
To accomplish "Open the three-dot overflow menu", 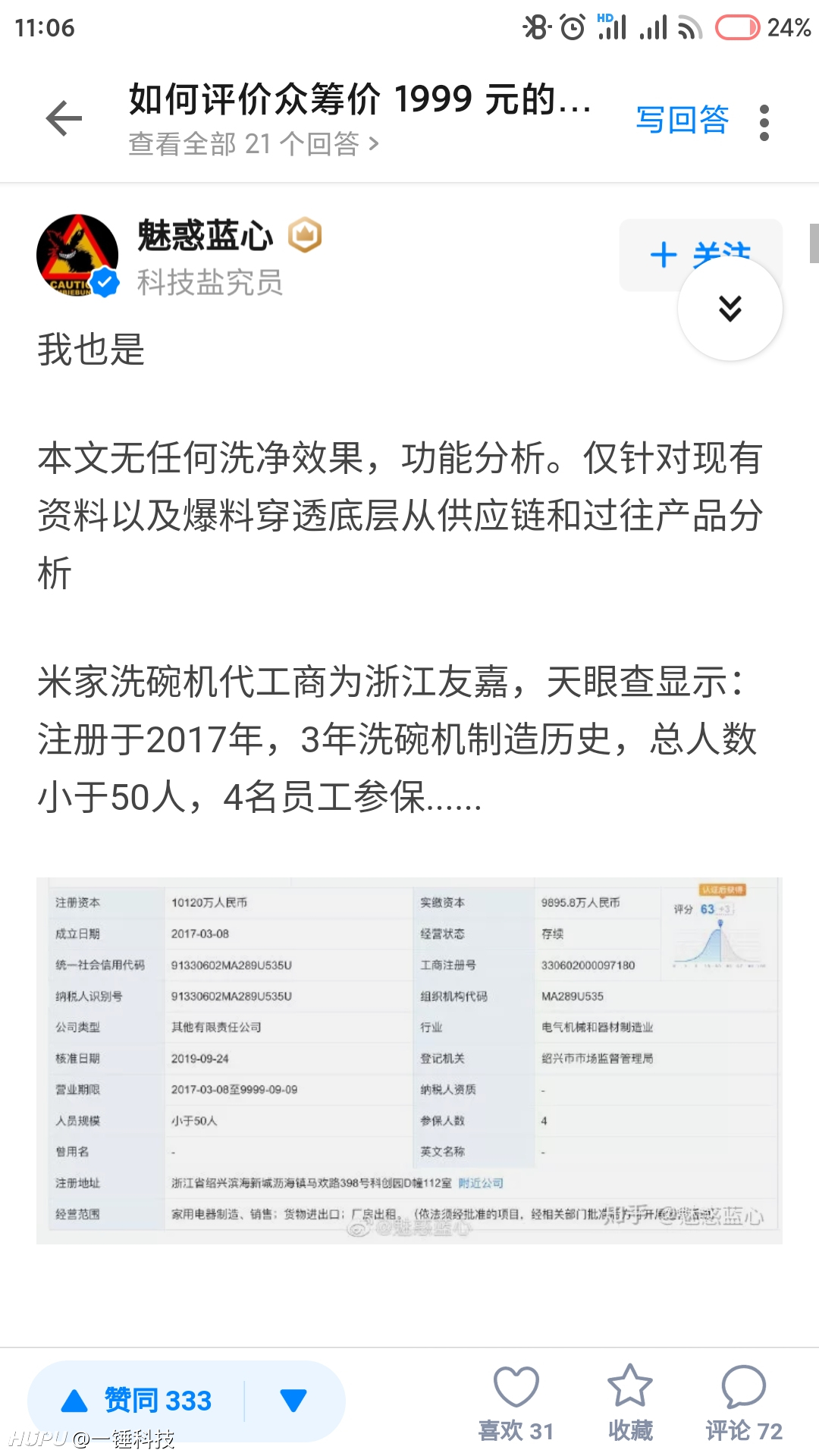I will 764,122.
